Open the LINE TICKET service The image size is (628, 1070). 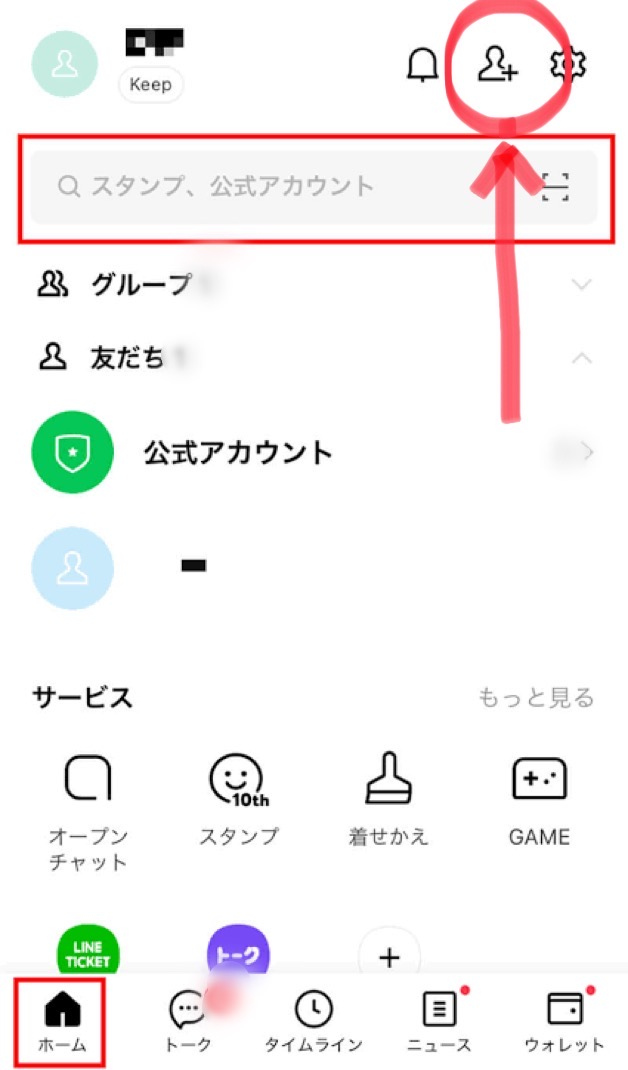[x=88, y=951]
